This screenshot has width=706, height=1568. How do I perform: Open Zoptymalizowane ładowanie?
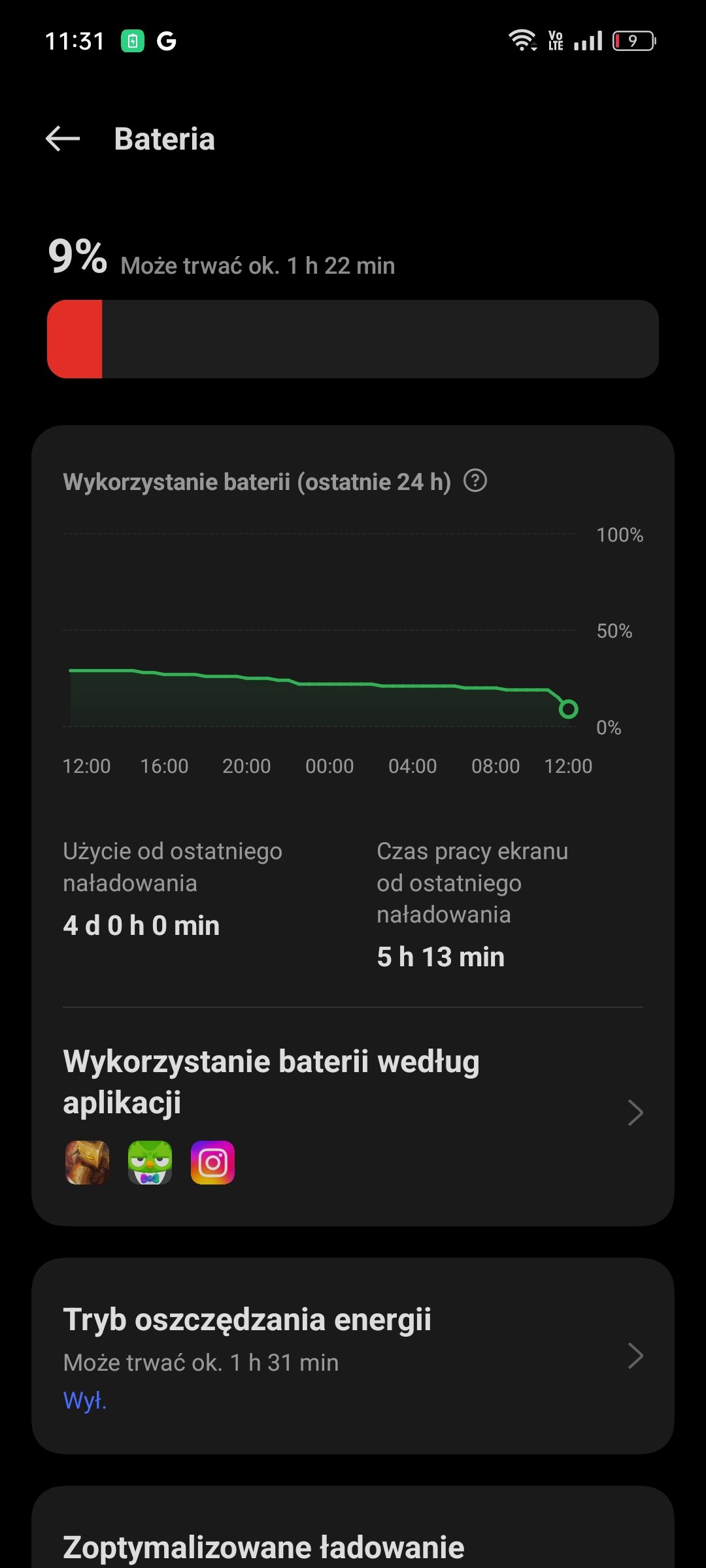pyautogui.click(x=353, y=1527)
